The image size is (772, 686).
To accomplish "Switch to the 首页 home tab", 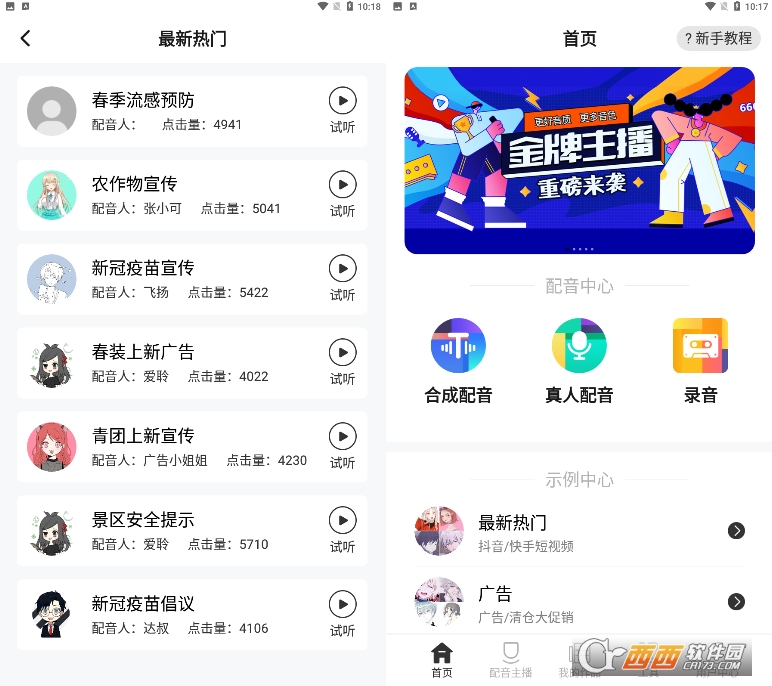I will pos(441,660).
